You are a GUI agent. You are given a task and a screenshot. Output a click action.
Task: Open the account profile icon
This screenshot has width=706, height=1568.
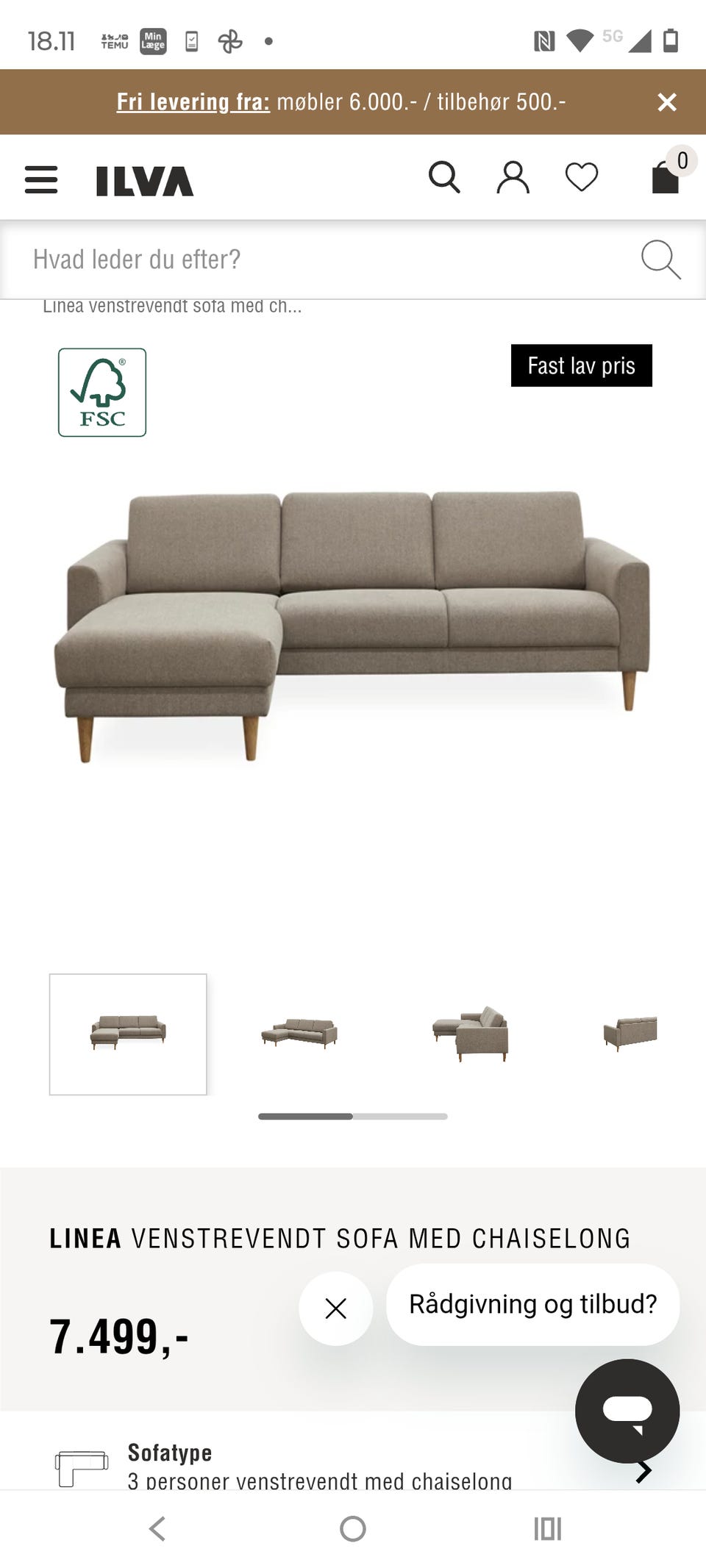click(513, 177)
